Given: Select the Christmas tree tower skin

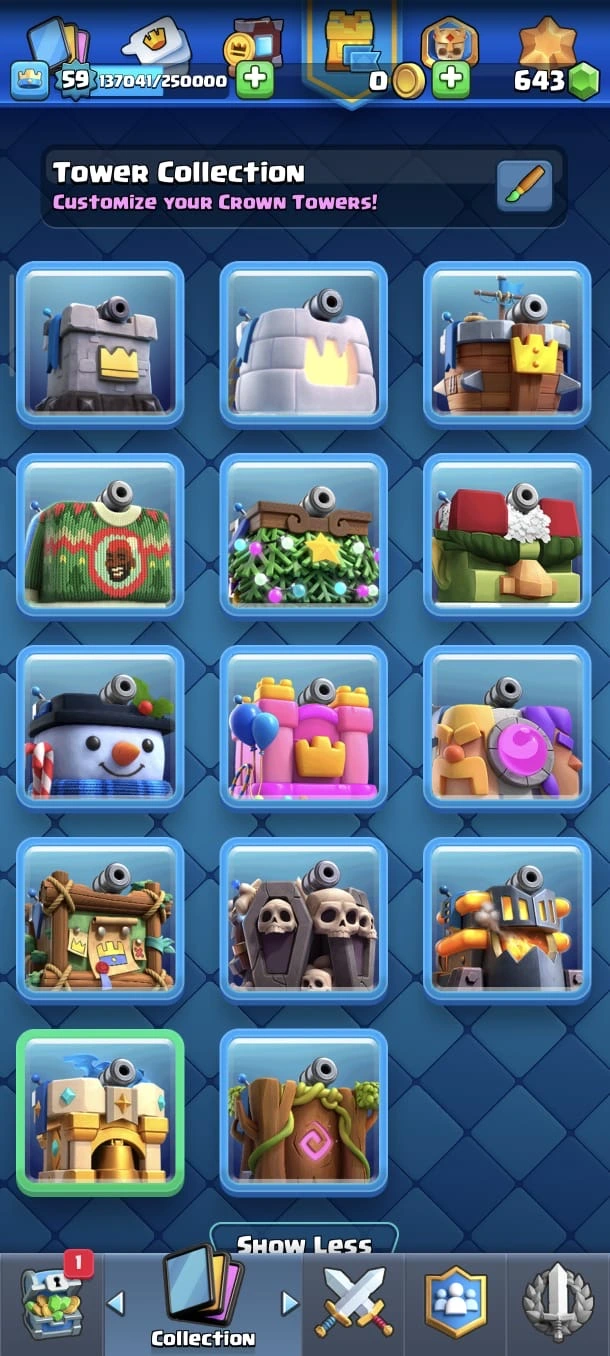Looking at the screenshot, I should [304, 536].
